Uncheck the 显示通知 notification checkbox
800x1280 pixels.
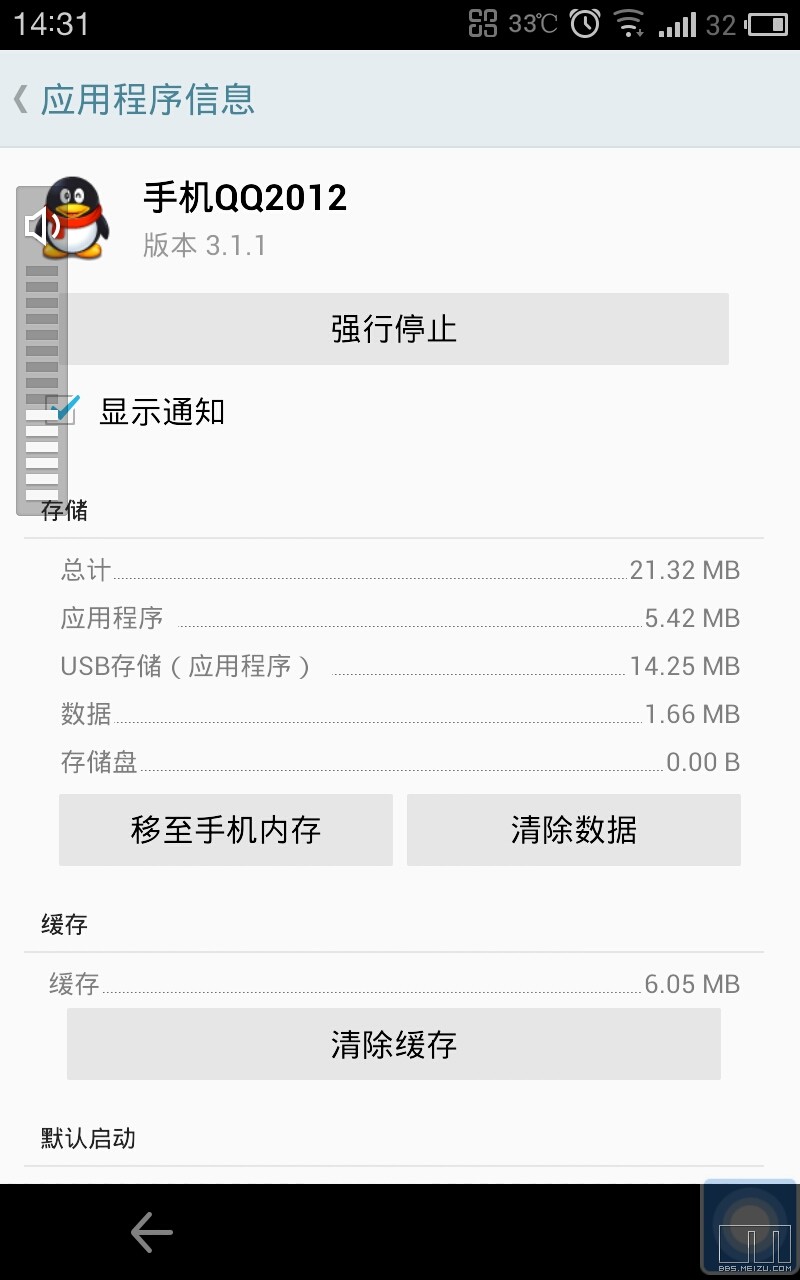62,408
